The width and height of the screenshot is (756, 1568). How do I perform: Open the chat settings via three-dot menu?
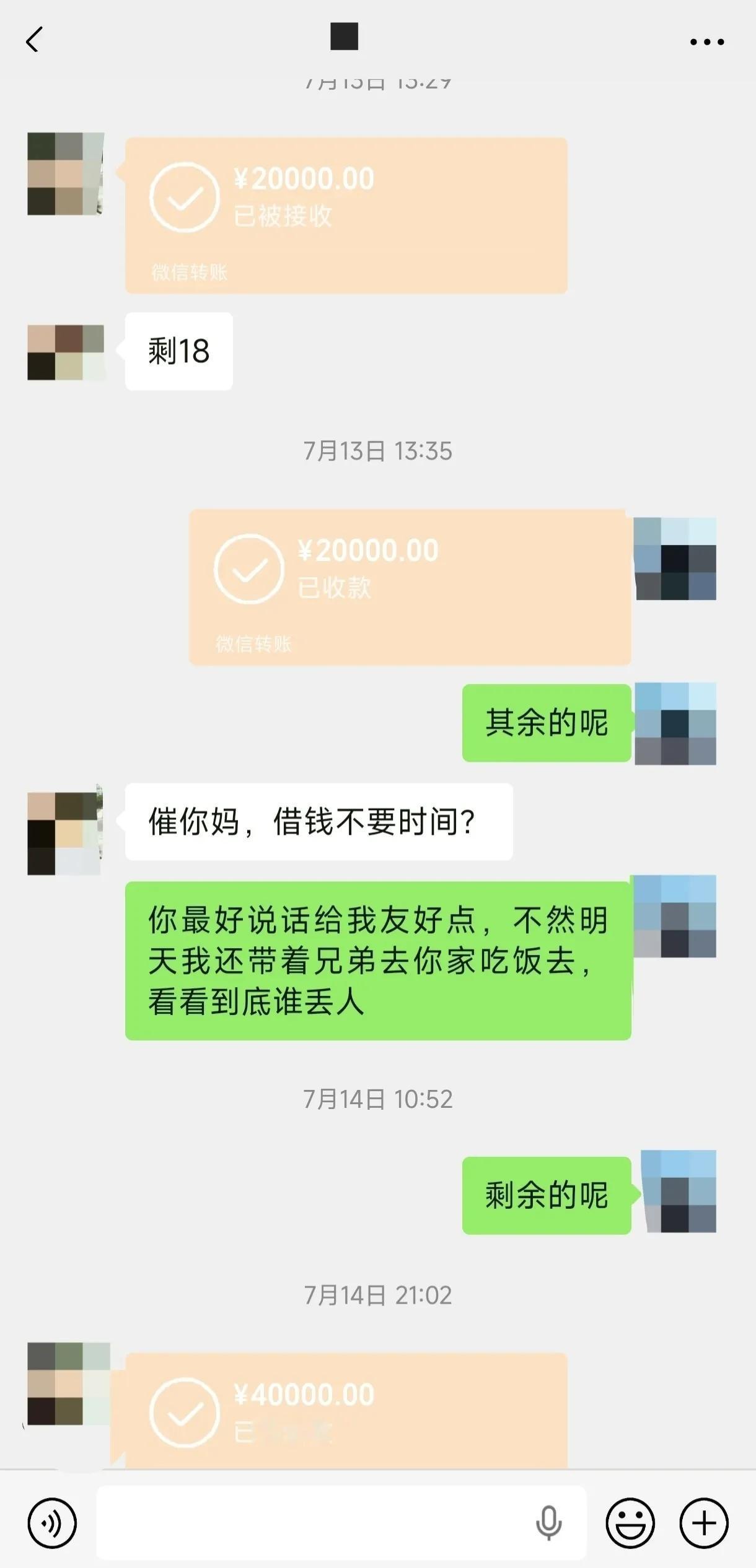[x=706, y=41]
